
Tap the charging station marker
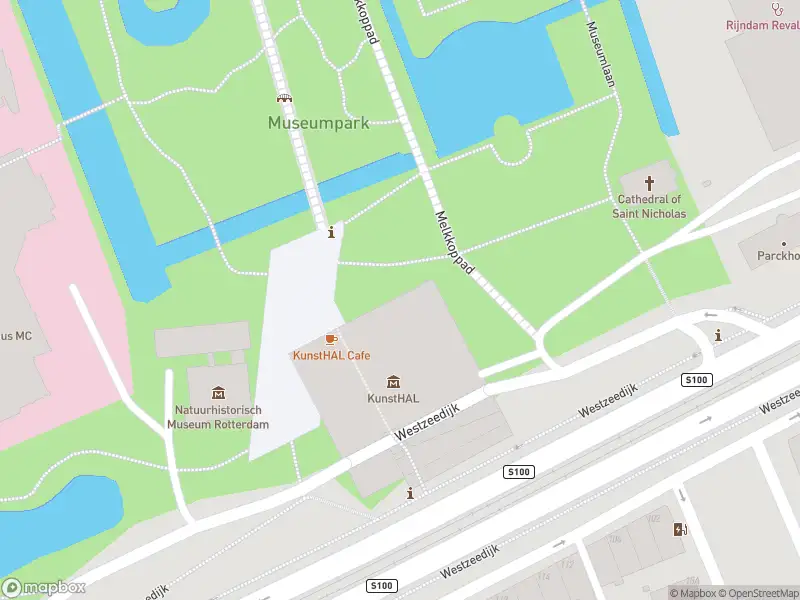point(682,530)
